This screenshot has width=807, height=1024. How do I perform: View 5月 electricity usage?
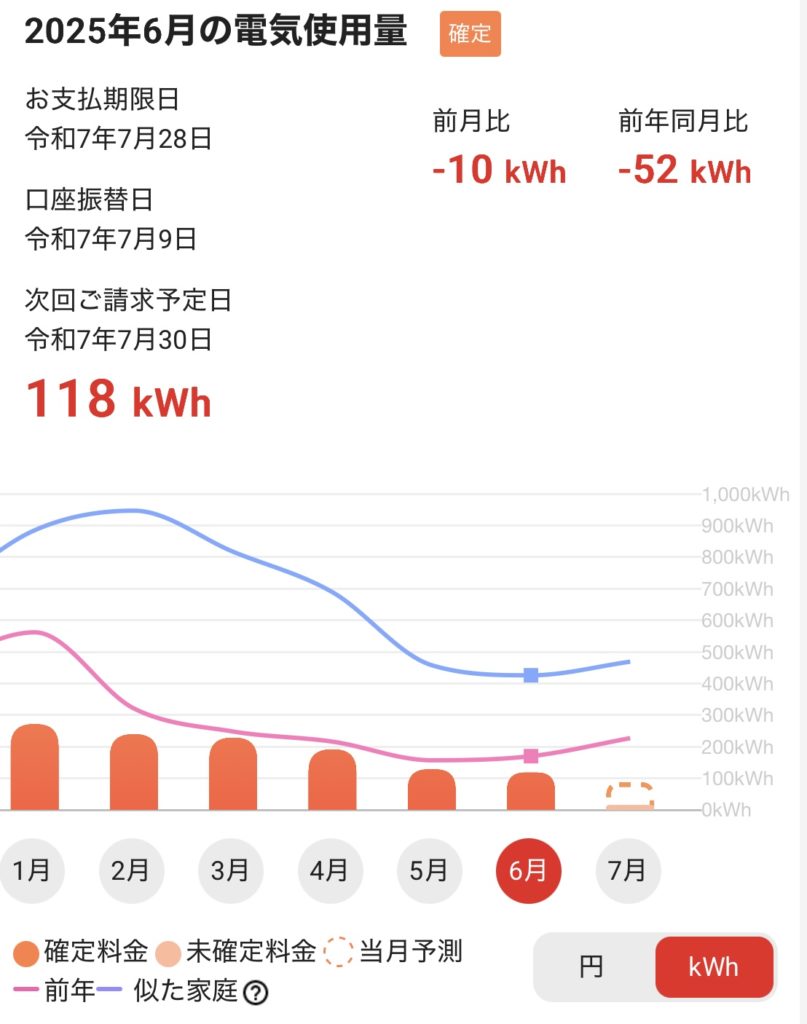click(x=428, y=871)
